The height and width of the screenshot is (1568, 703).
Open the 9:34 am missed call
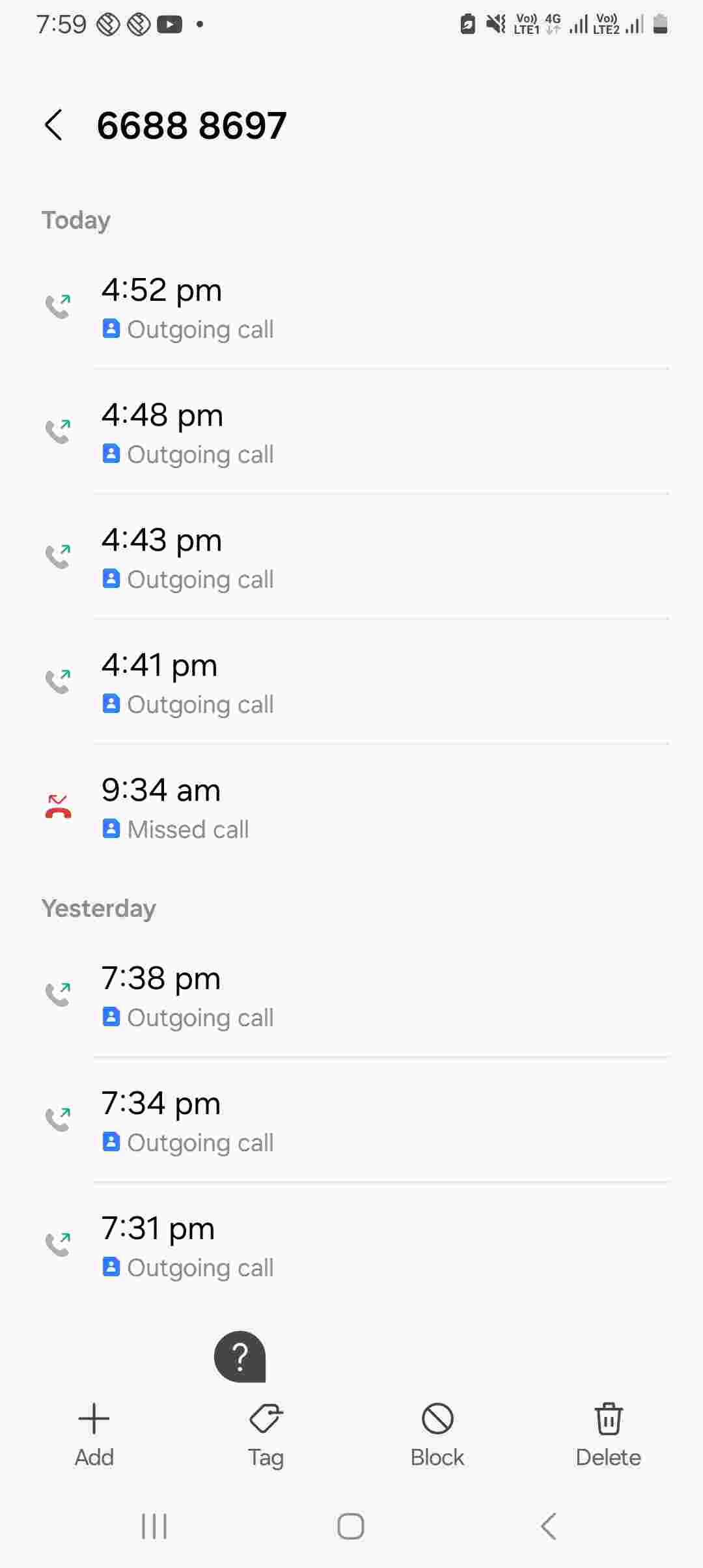tap(351, 808)
